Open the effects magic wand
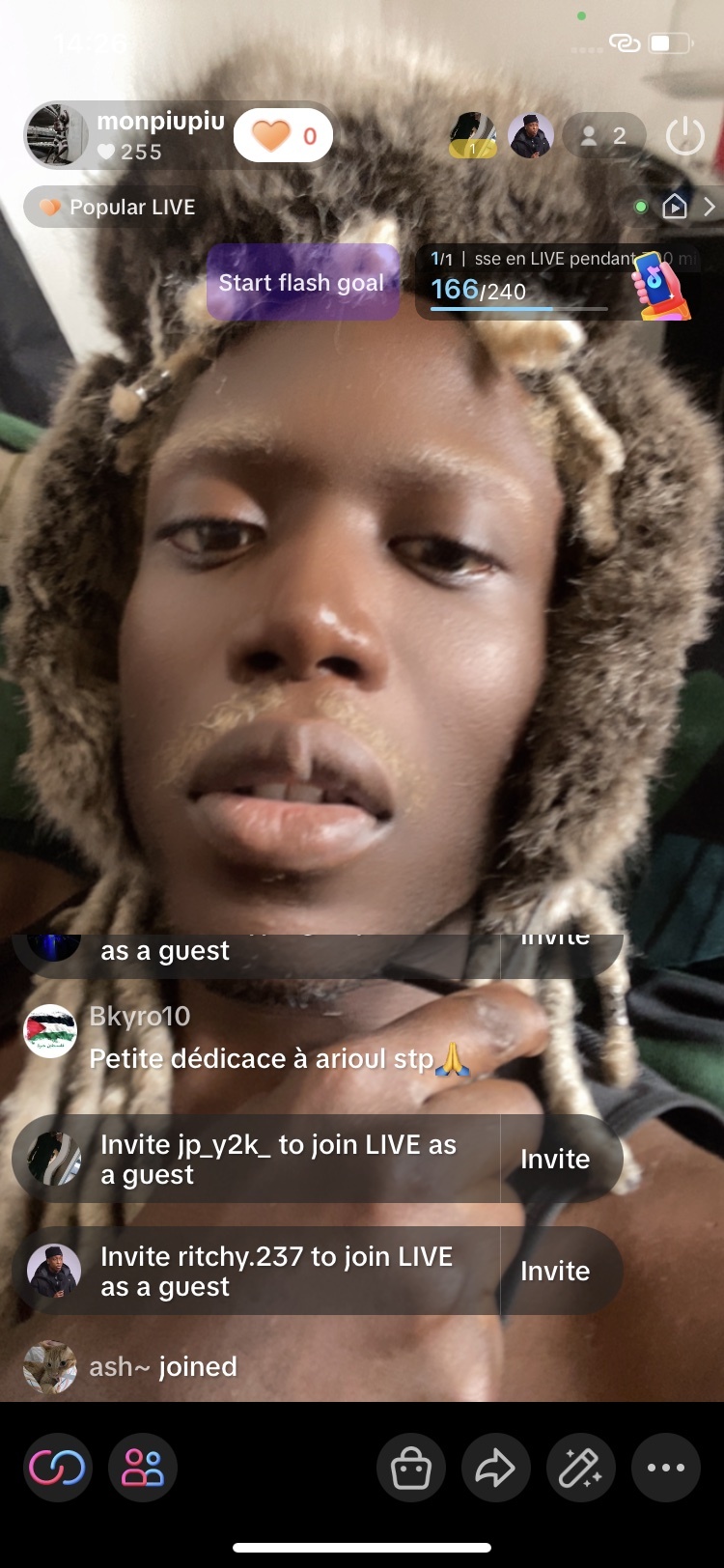Image resolution: width=724 pixels, height=1568 pixels. pos(581,1469)
